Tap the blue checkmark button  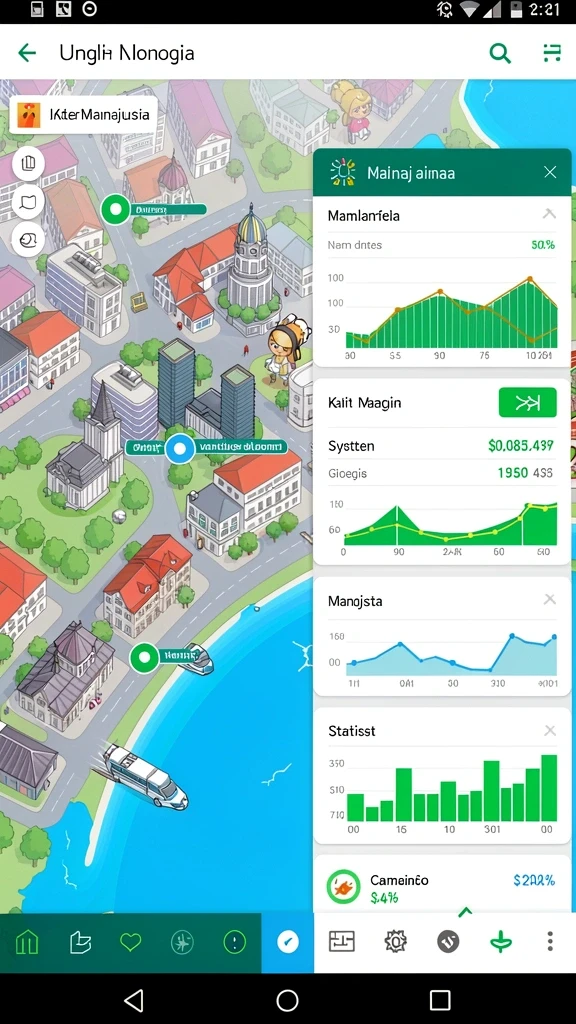tap(288, 942)
